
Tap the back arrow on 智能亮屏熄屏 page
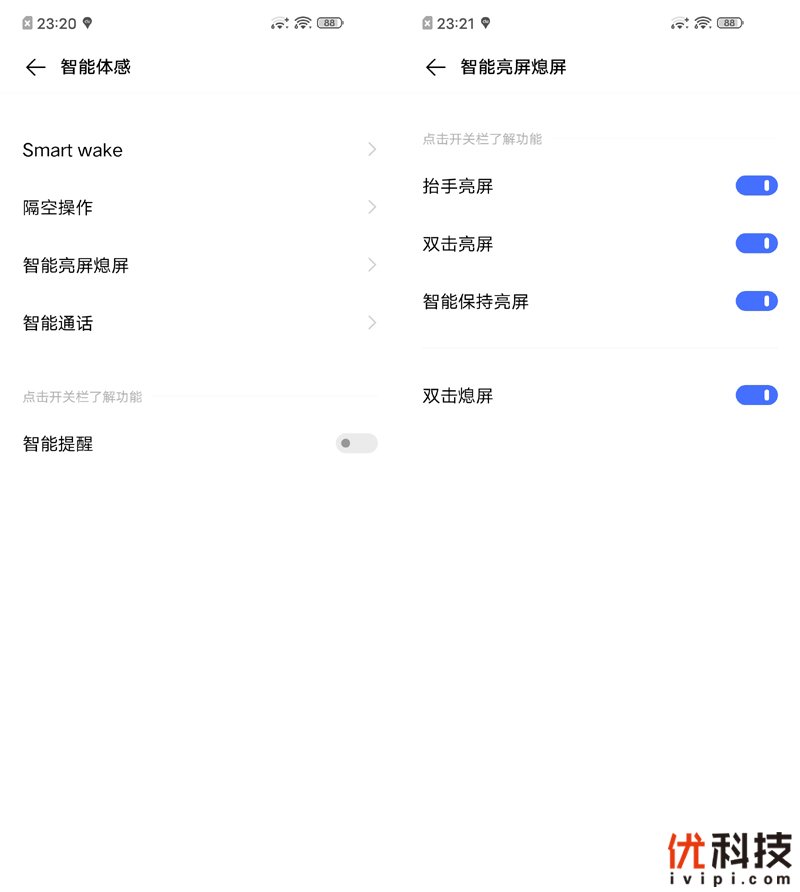click(x=434, y=67)
